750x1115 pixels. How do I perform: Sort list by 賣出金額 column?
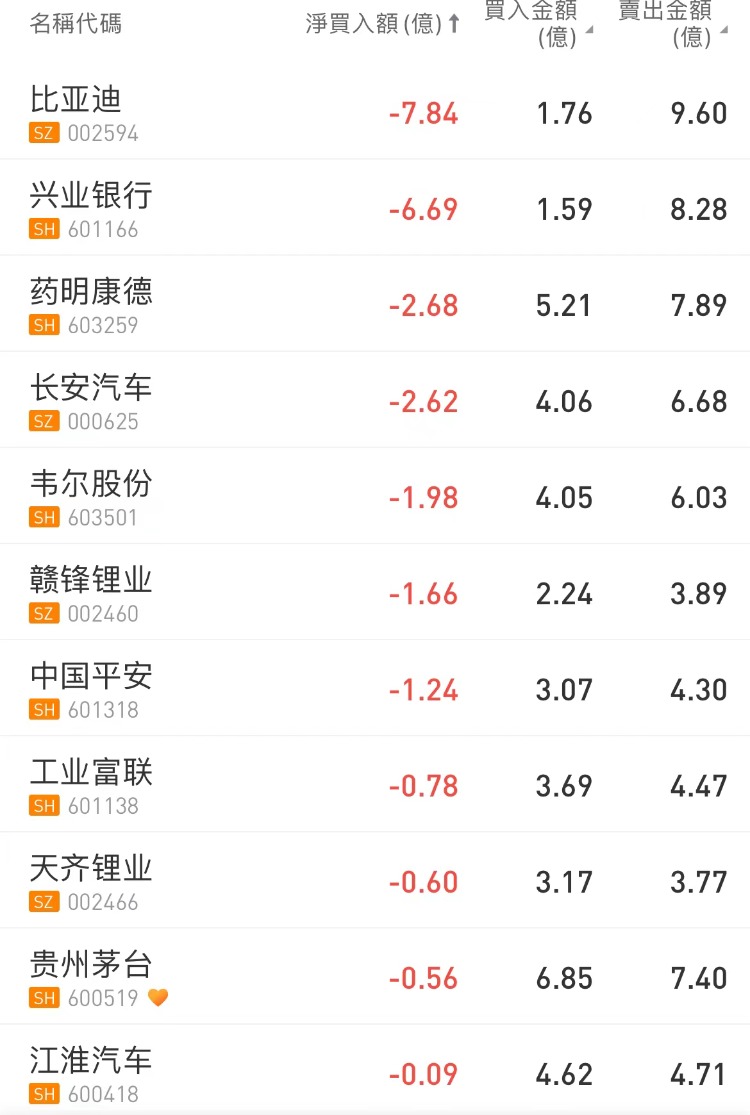coord(671,24)
